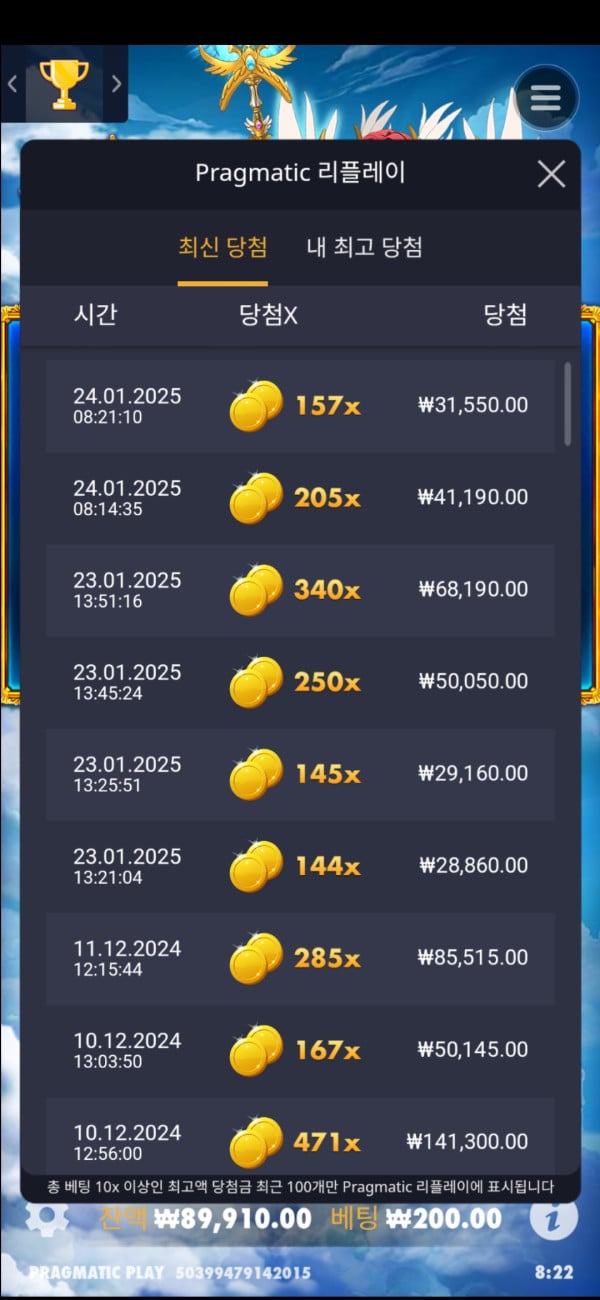View the 167x win replay

pyautogui.click(x=300, y=1050)
